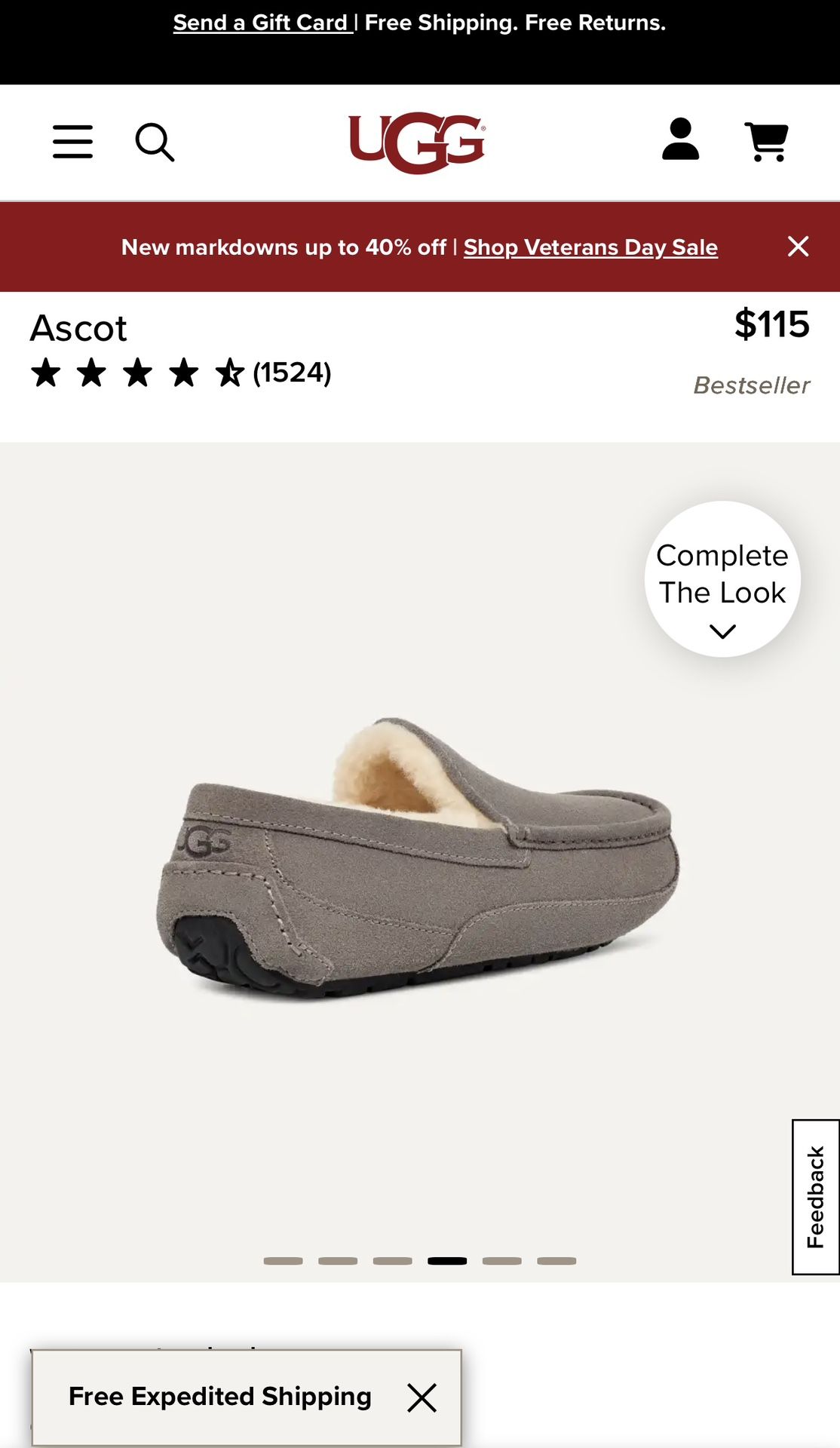Click the Feedback tab
Image resolution: width=840 pixels, height=1448 pixels.
pos(814,1192)
